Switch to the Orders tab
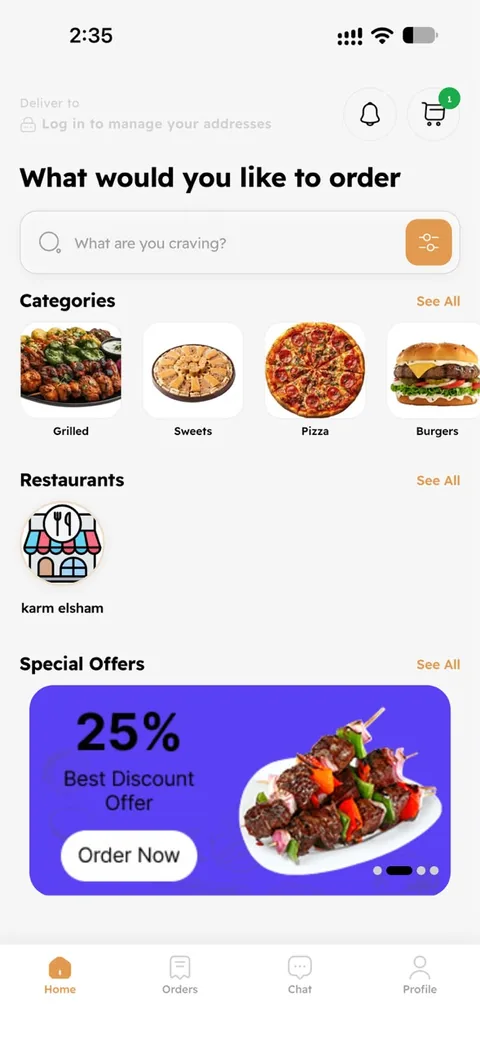This screenshot has height=1043, width=480. pyautogui.click(x=180, y=975)
